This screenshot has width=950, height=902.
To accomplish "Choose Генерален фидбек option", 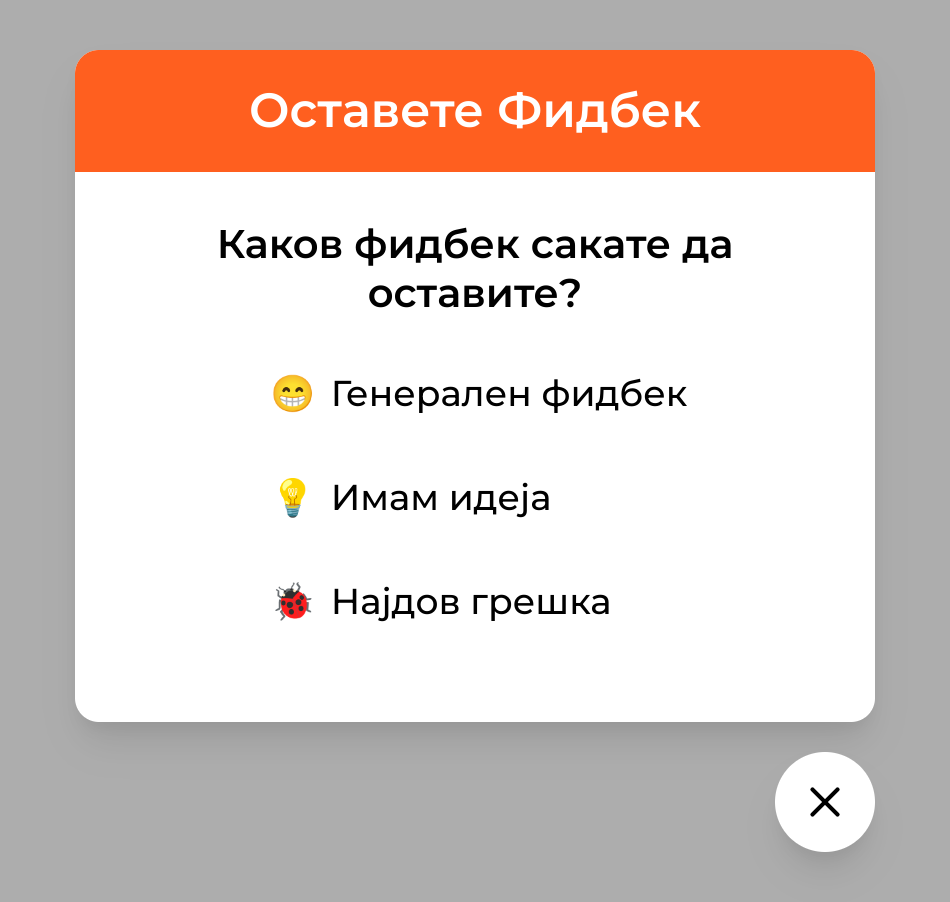I will (479, 394).
